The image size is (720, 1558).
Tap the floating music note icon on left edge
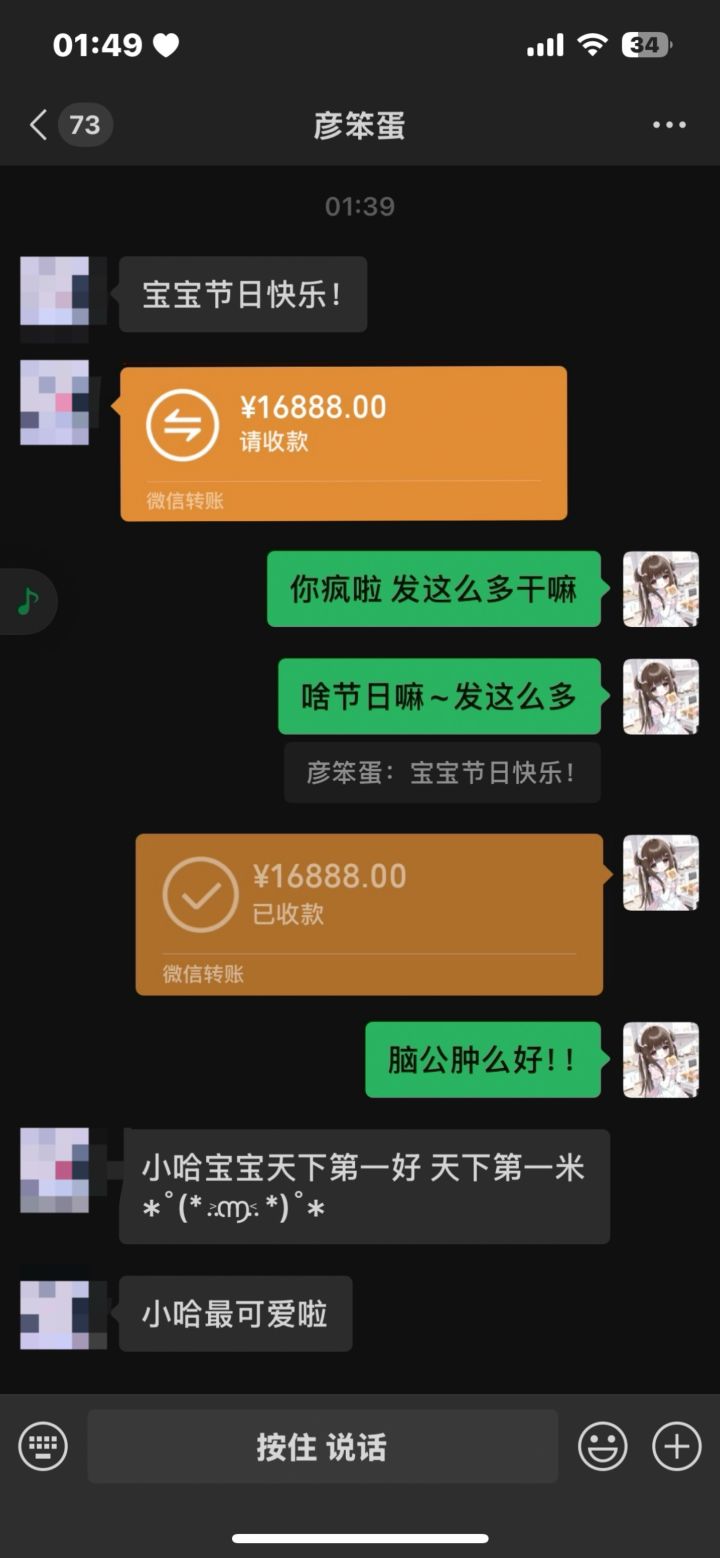[27, 601]
